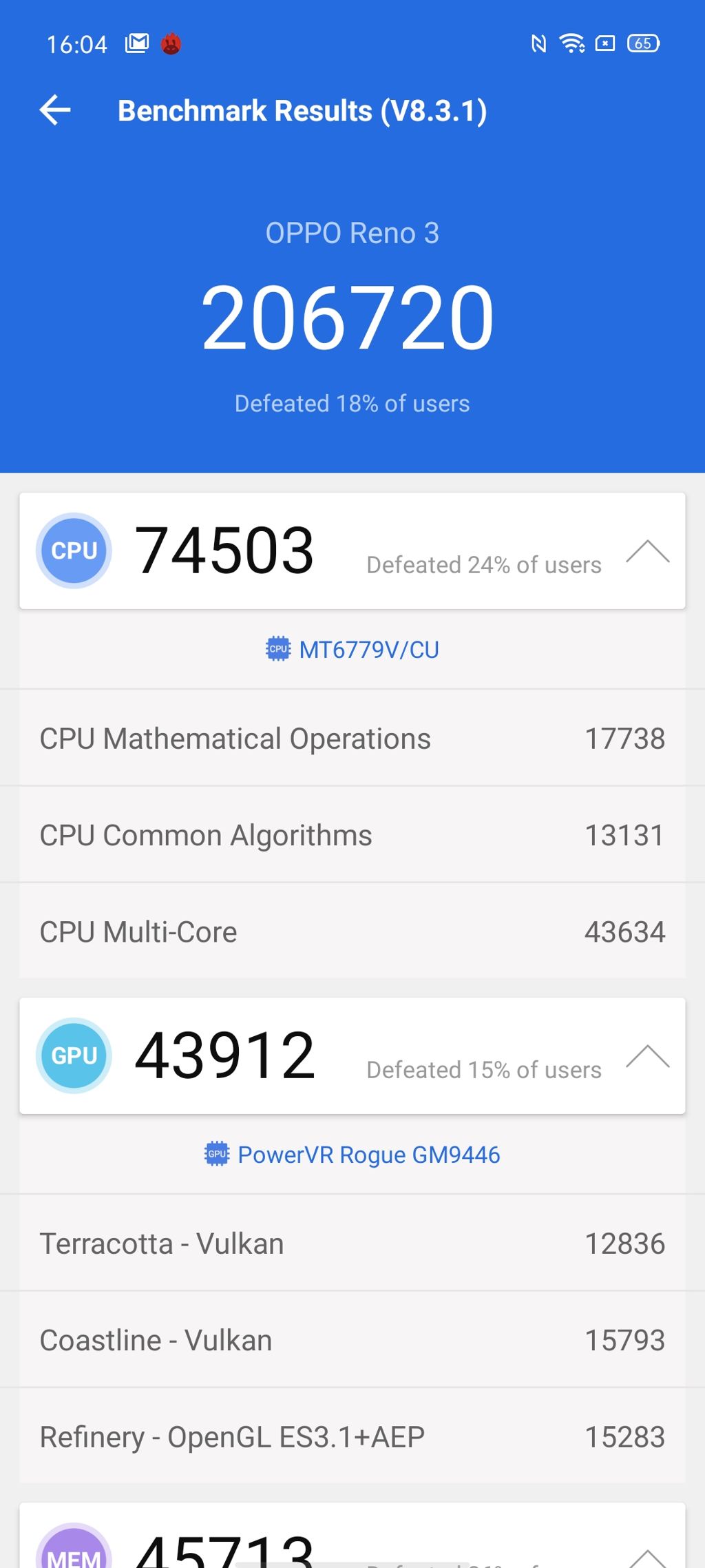
Task: Collapse the GPU score section
Action: pyautogui.click(x=647, y=1057)
